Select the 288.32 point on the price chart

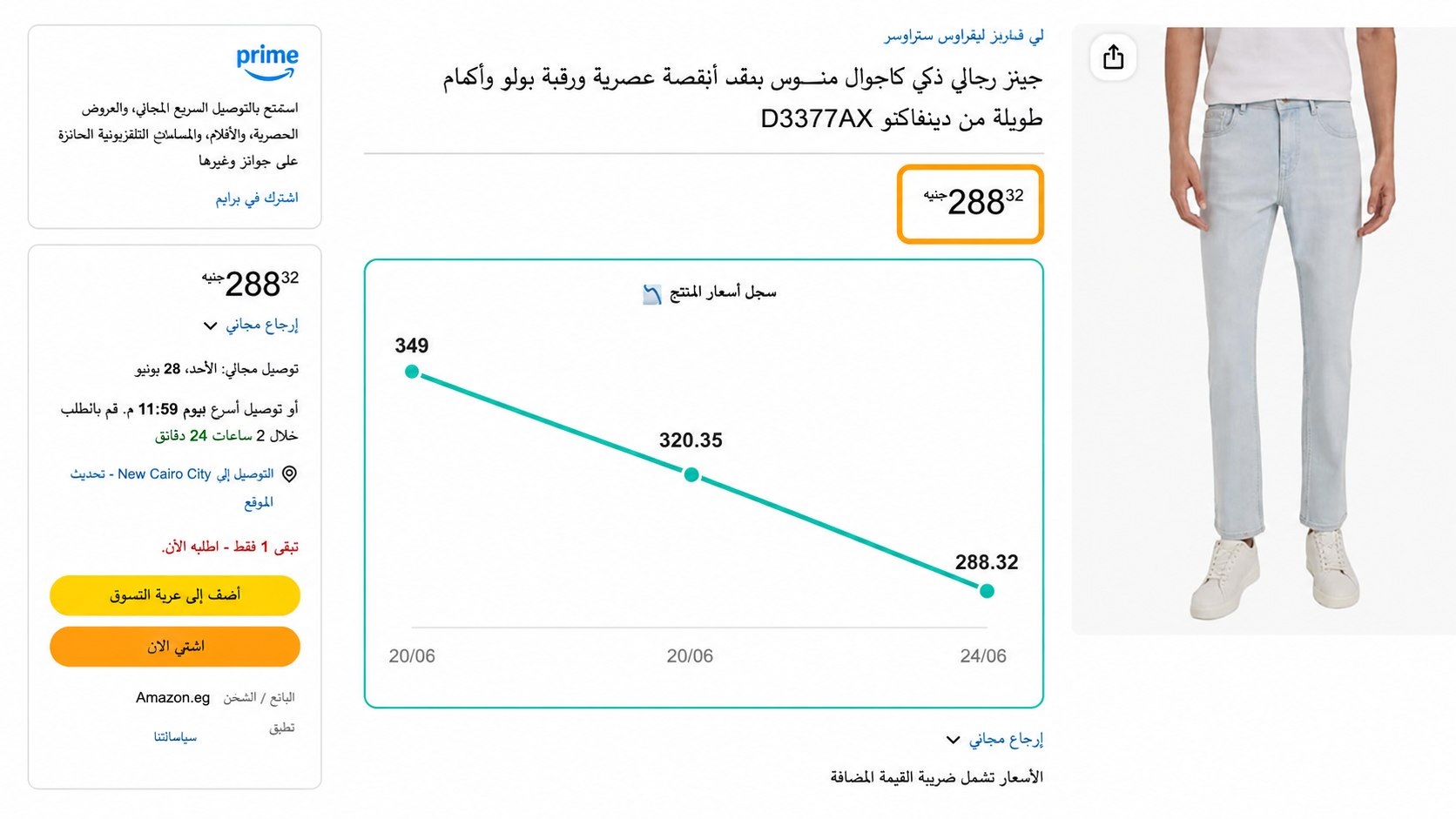(987, 591)
